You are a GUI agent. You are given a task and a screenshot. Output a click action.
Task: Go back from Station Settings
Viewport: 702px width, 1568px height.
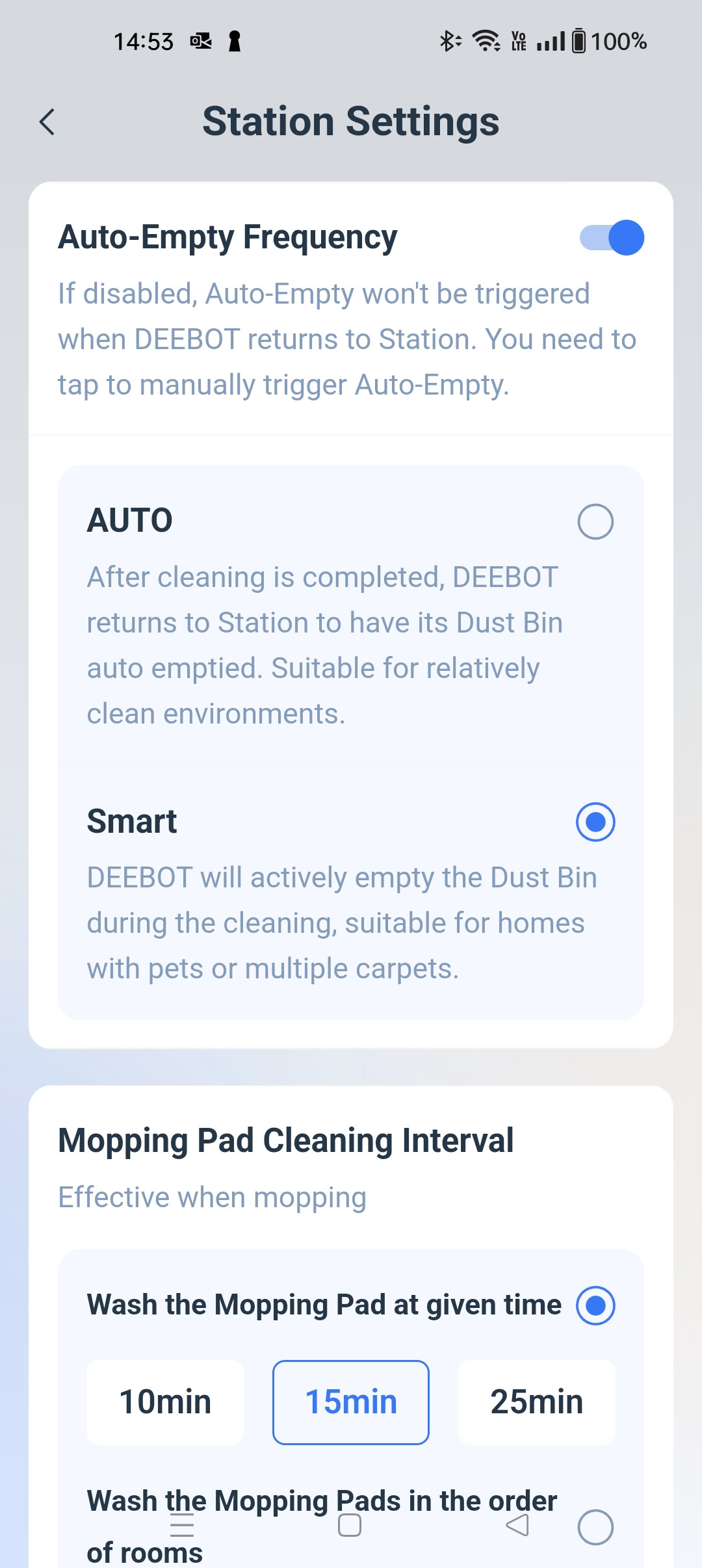point(47,122)
